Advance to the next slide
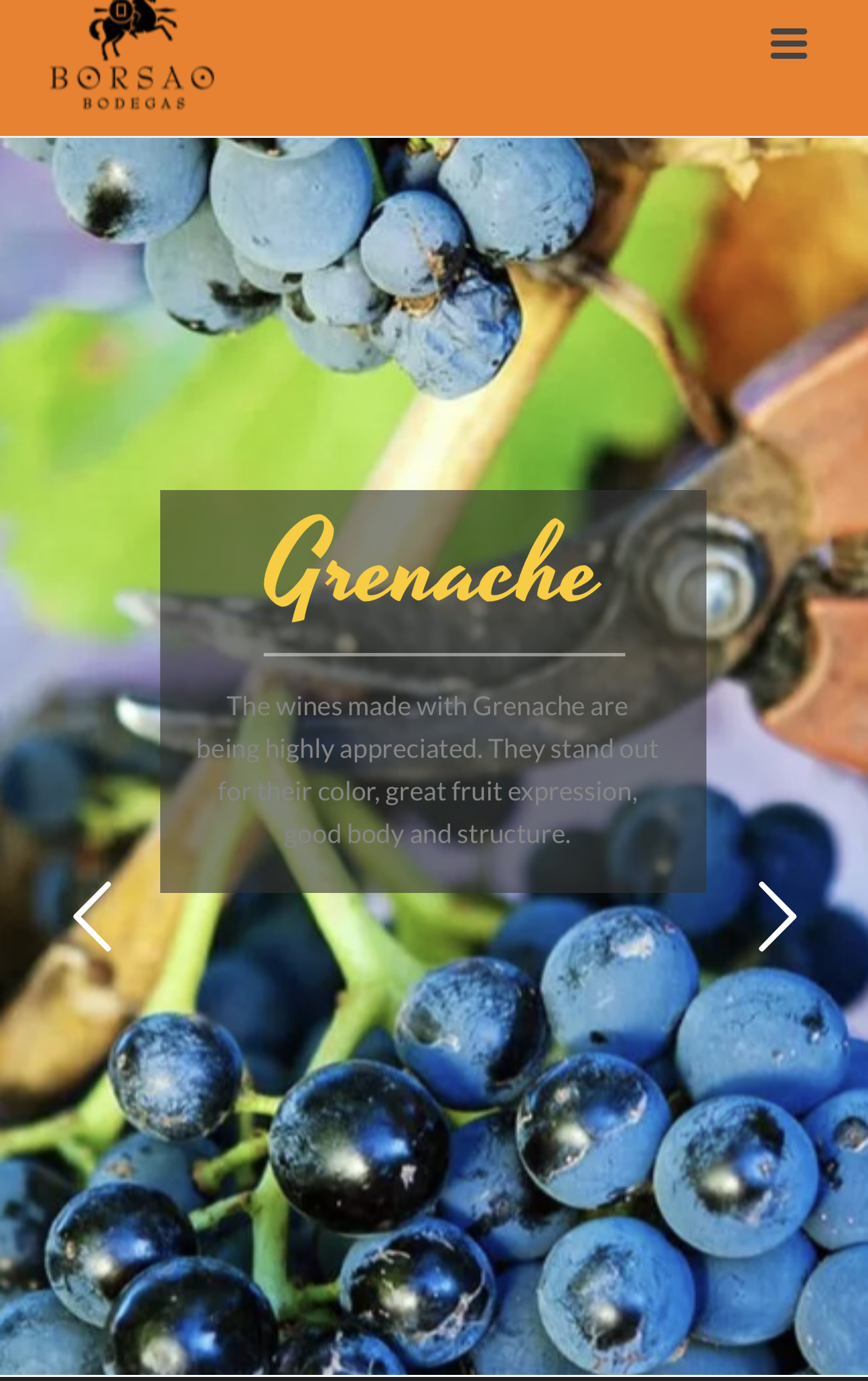Viewport: 868px width, 1381px height. click(777, 916)
